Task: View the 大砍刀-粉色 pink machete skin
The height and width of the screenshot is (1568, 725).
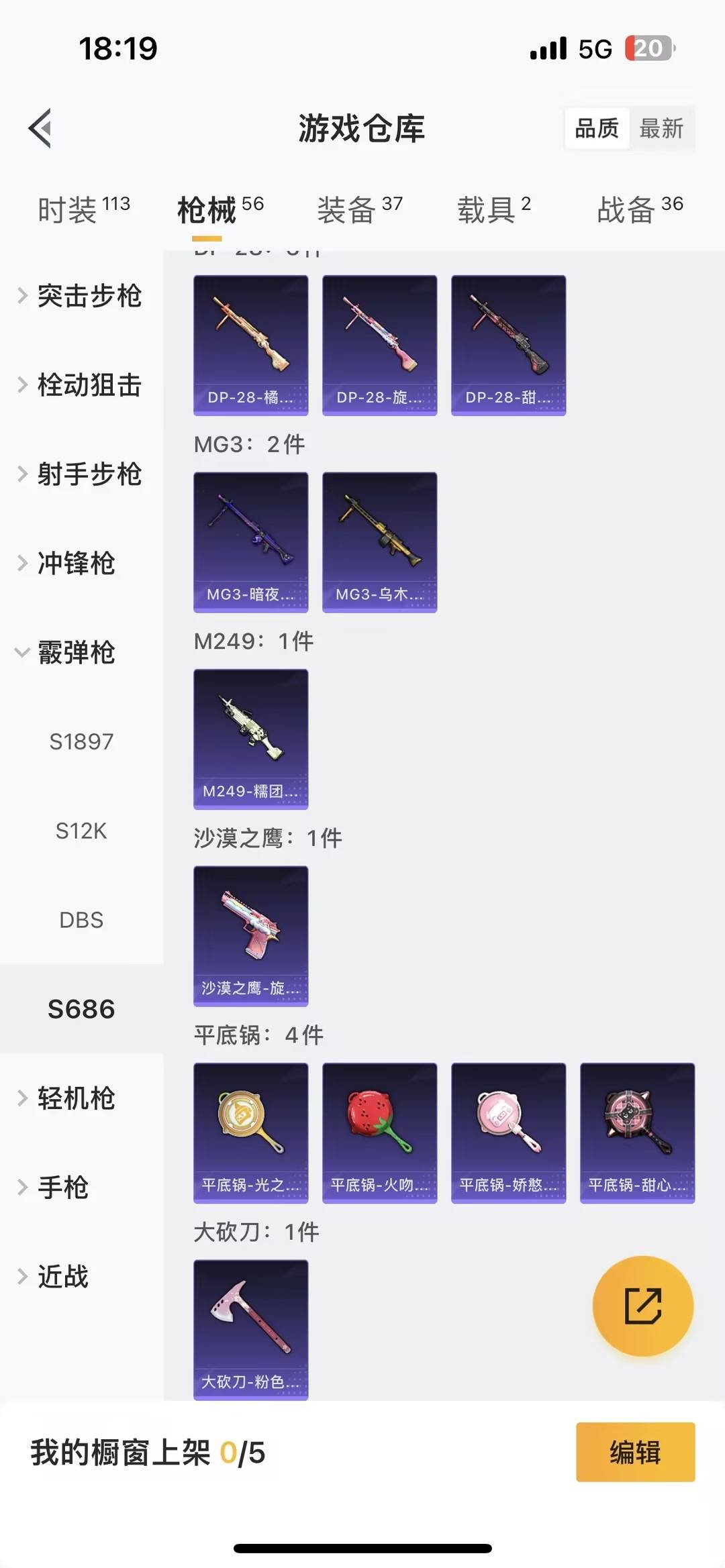Action: click(x=250, y=1330)
